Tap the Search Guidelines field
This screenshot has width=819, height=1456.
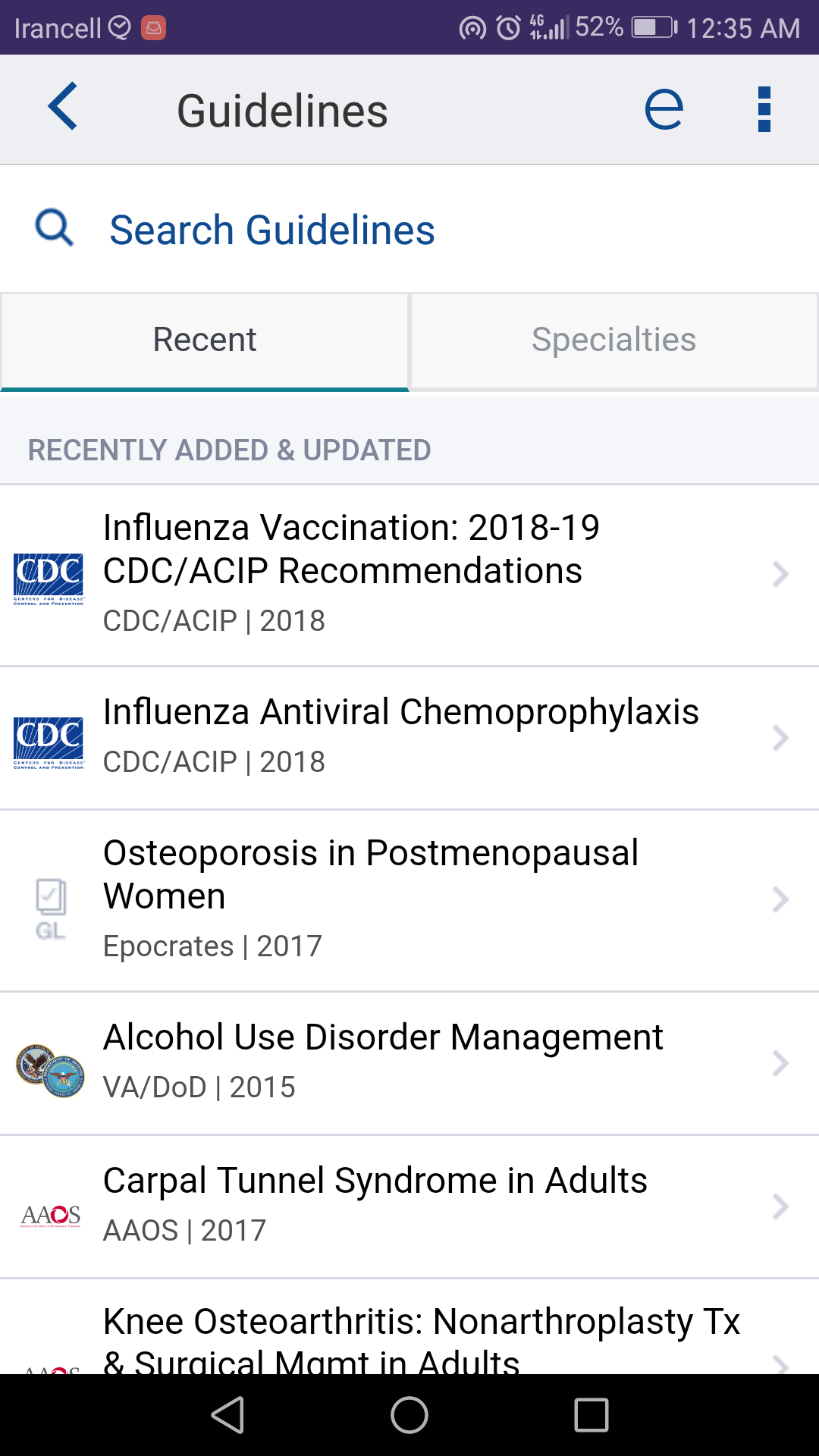click(x=409, y=230)
